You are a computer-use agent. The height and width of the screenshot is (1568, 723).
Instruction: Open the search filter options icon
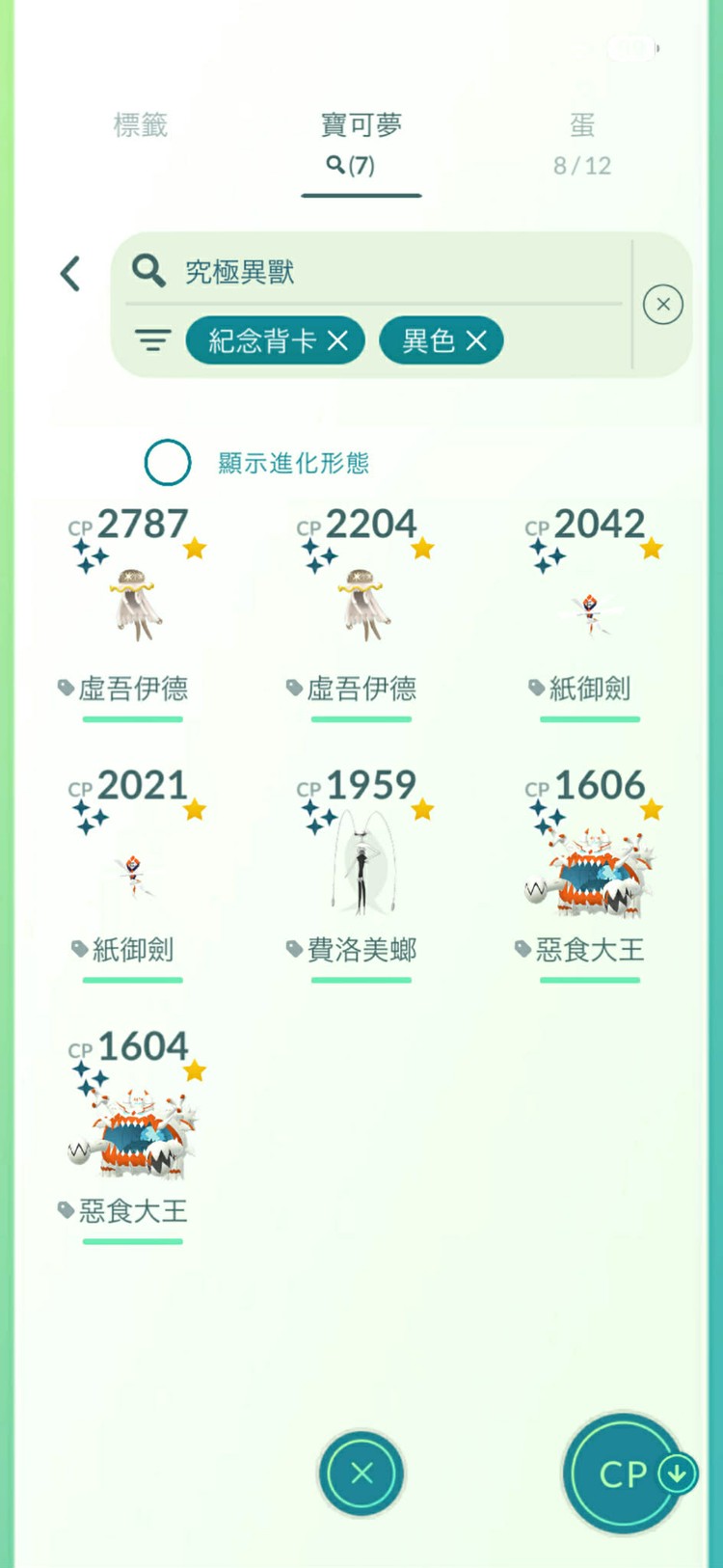[x=153, y=339]
